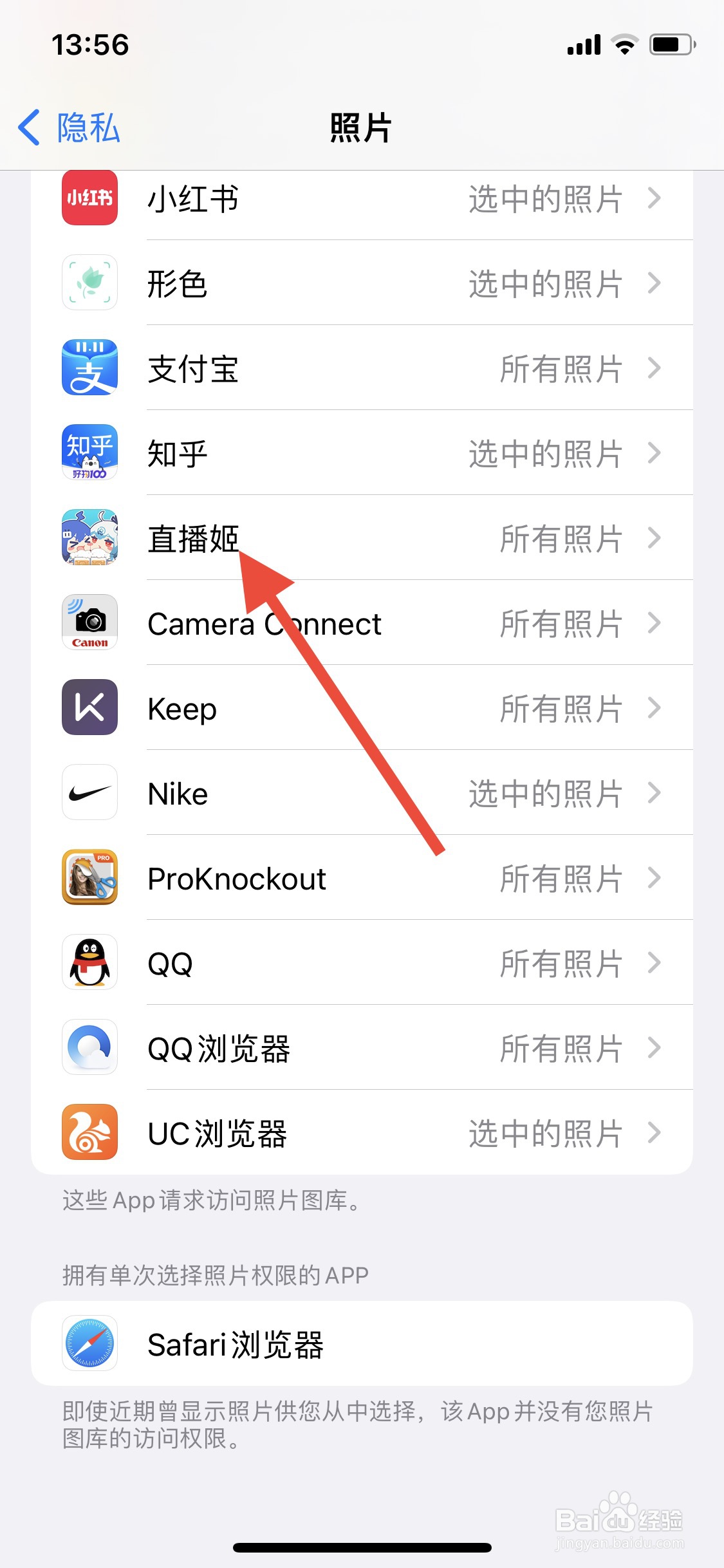
Task: Select the UC浏览器 squirrel icon
Action: (x=89, y=1133)
